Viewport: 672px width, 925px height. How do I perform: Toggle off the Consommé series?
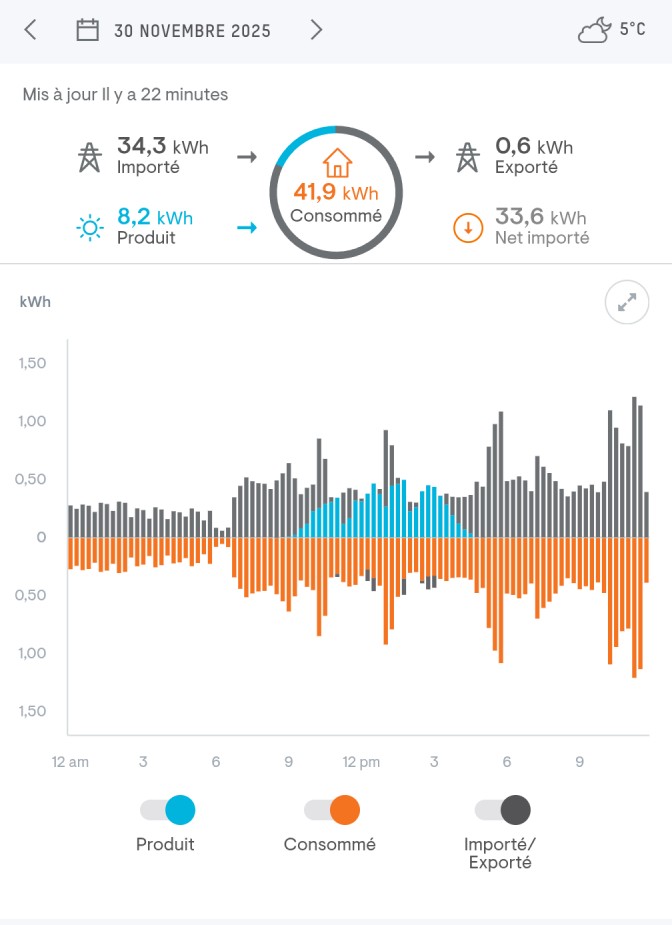point(331,810)
